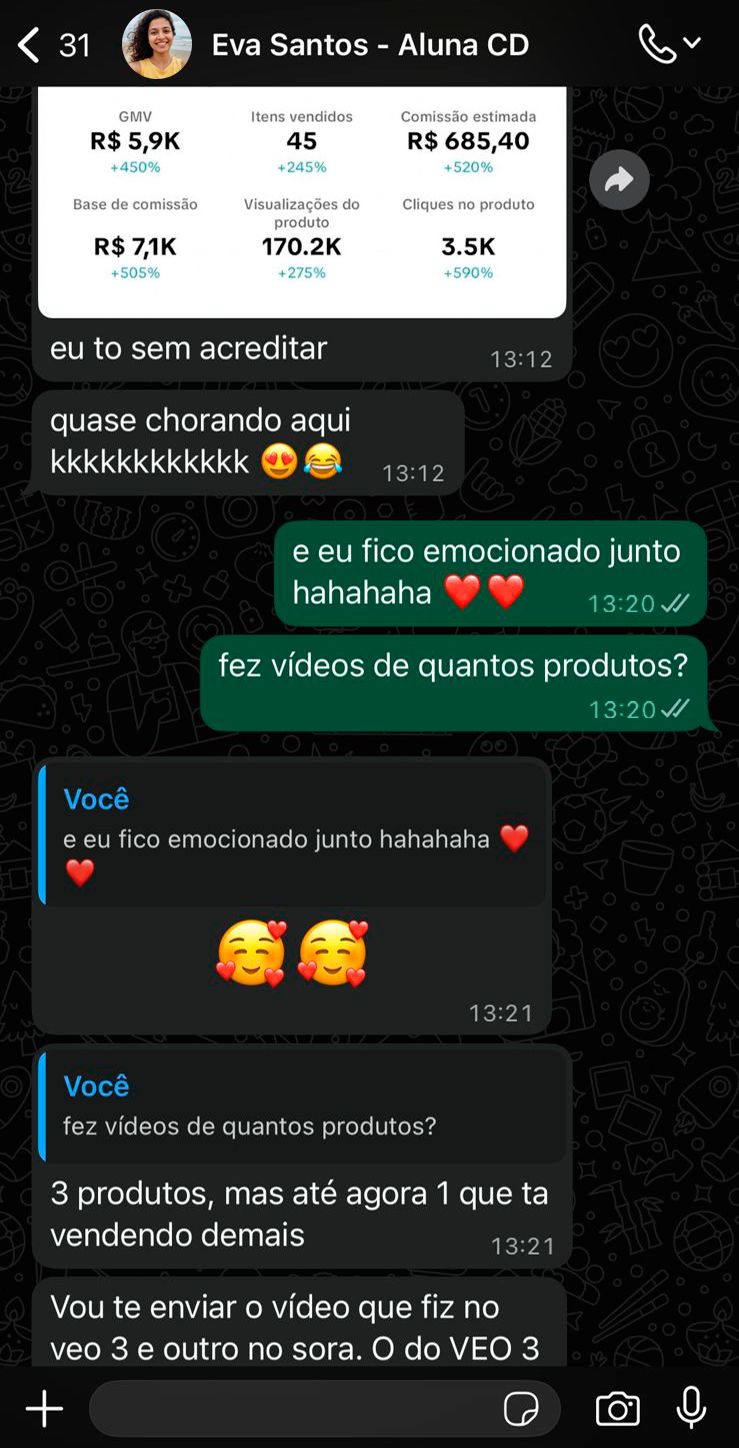Viewport: 739px width, 1448px height.
Task: Tap the '3 produtos' reply message
Action: 298,1213
